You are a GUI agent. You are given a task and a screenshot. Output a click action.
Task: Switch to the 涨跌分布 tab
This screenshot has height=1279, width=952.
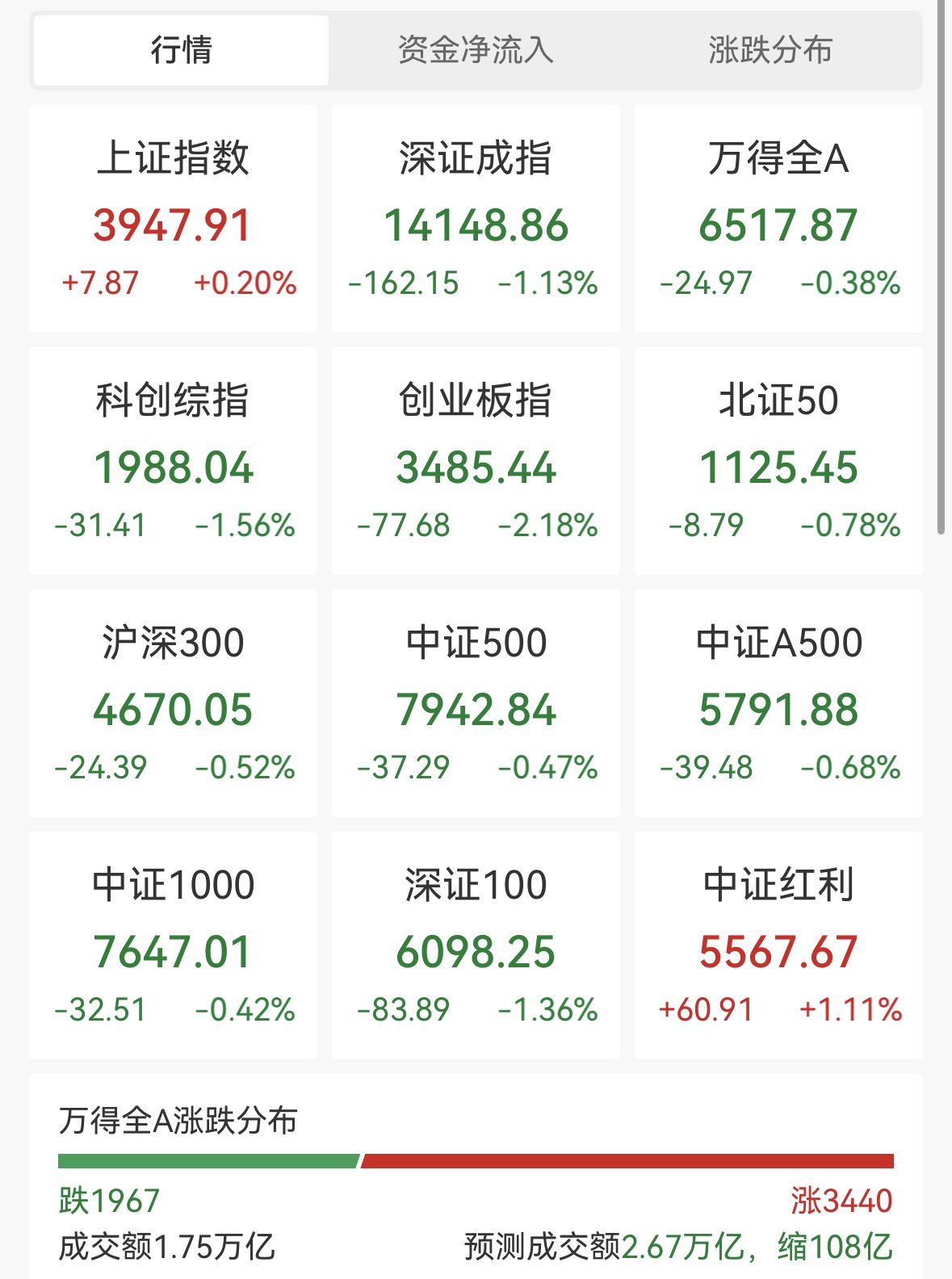tap(770, 50)
